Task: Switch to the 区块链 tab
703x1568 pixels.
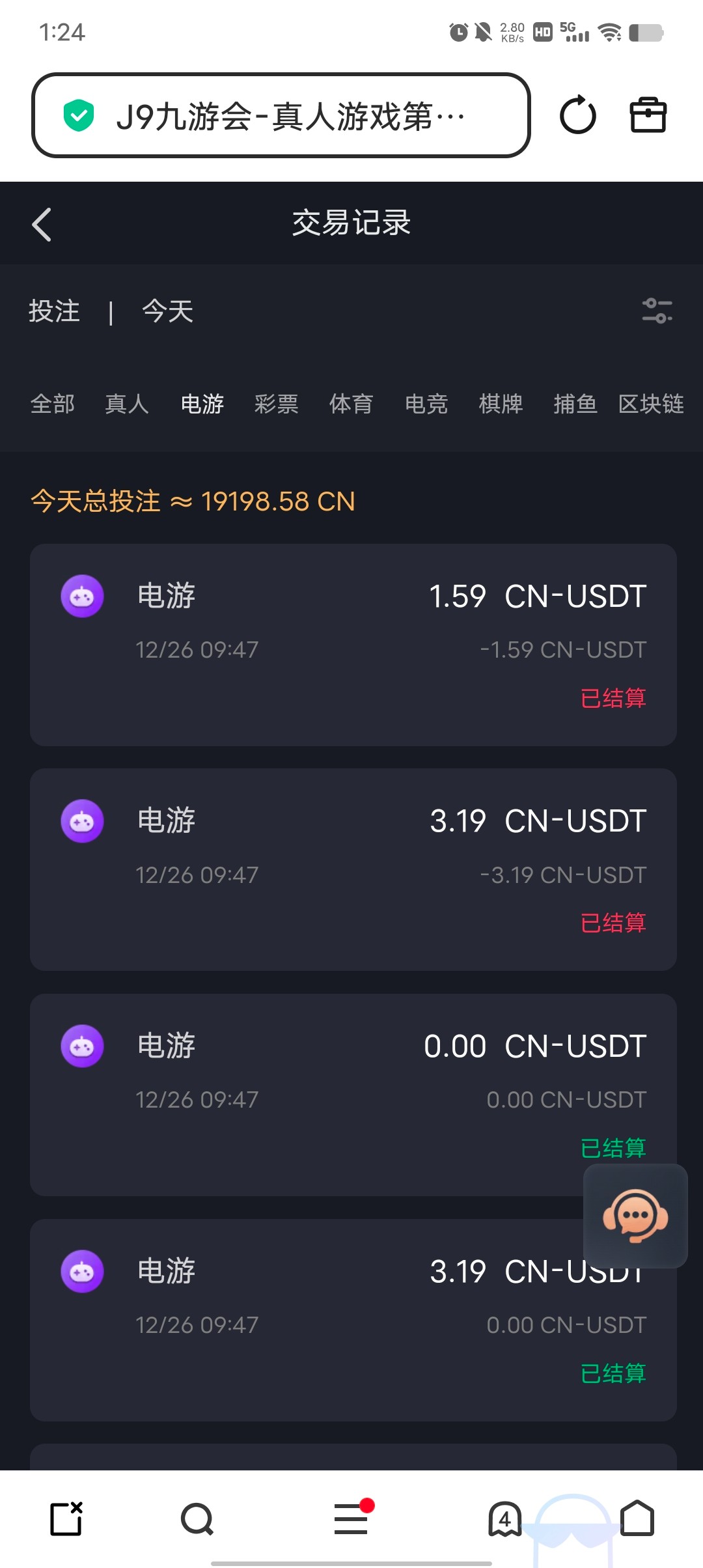Action: pos(651,404)
